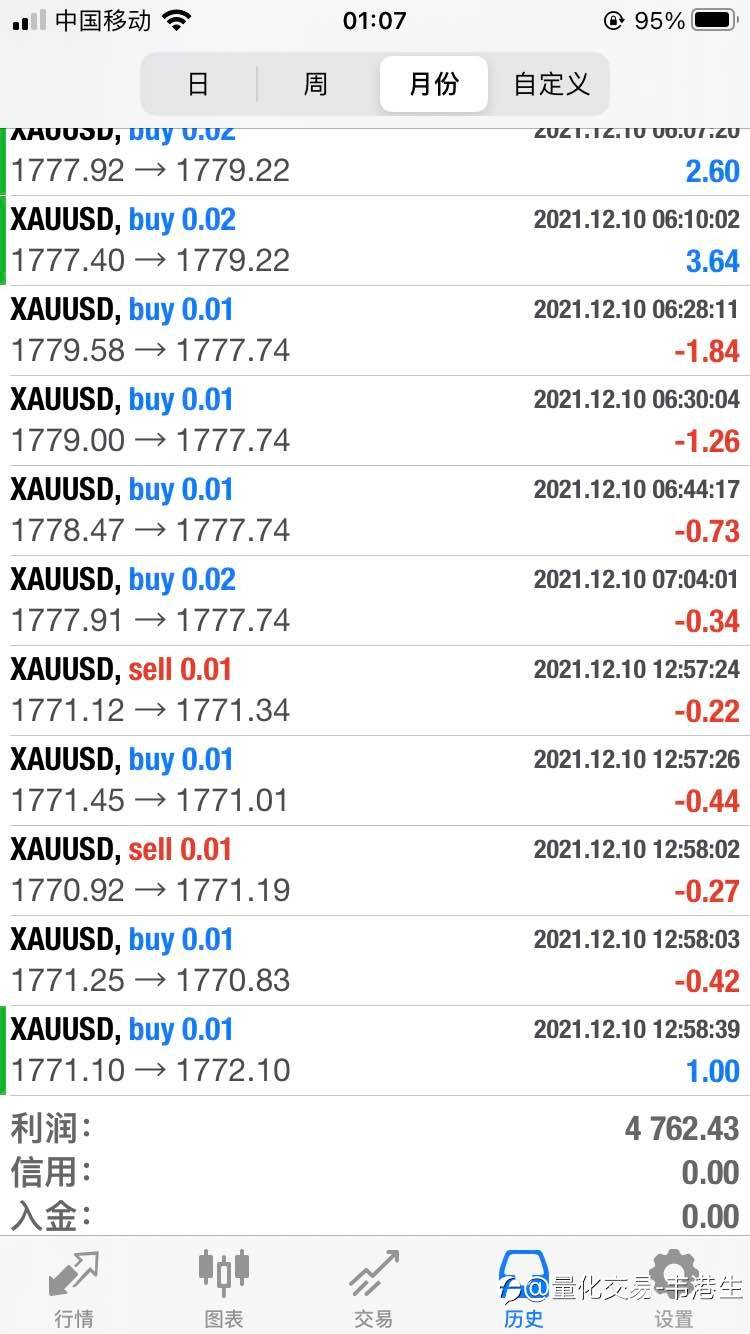Open the 行情 quotes tab
This screenshot has height=1334, width=750.
(74, 1288)
